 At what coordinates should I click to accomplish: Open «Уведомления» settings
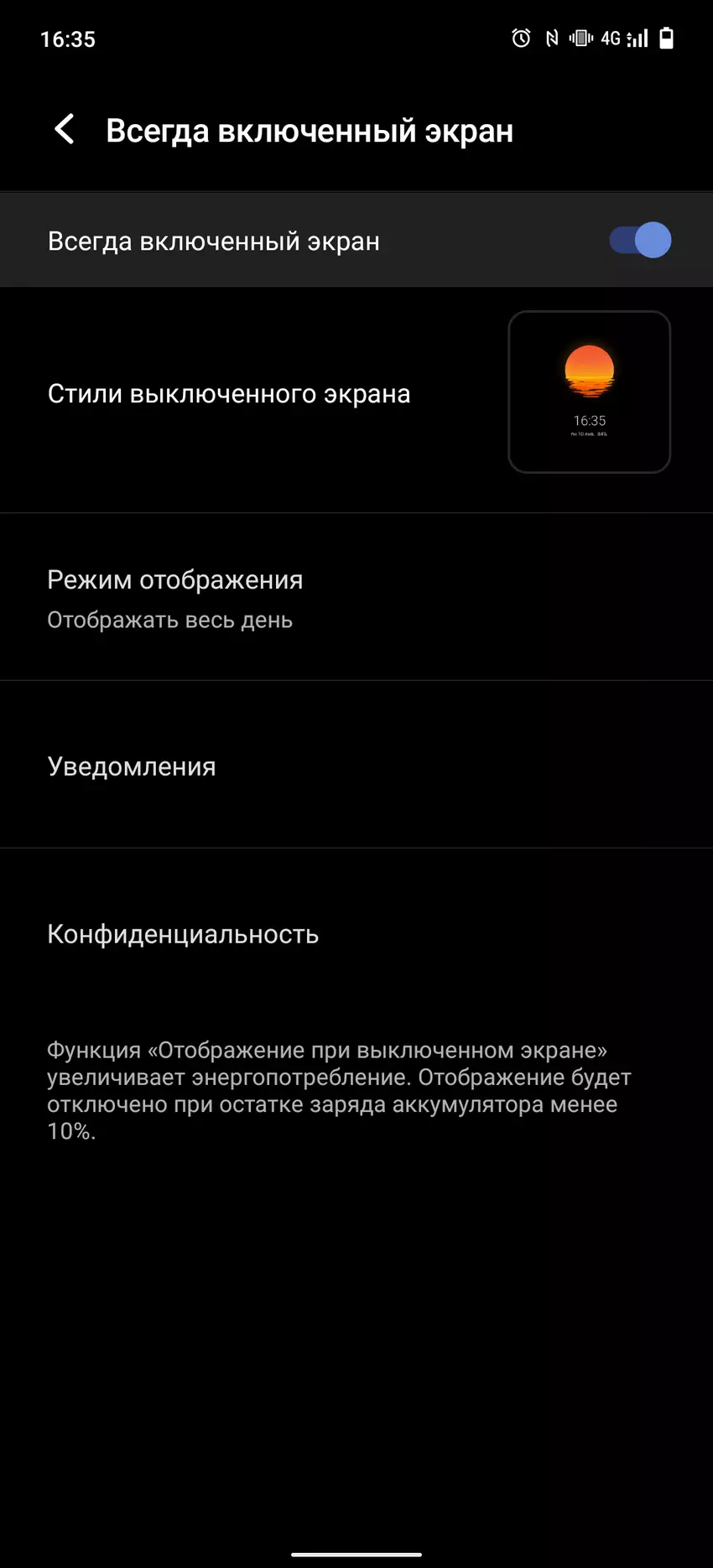click(133, 766)
